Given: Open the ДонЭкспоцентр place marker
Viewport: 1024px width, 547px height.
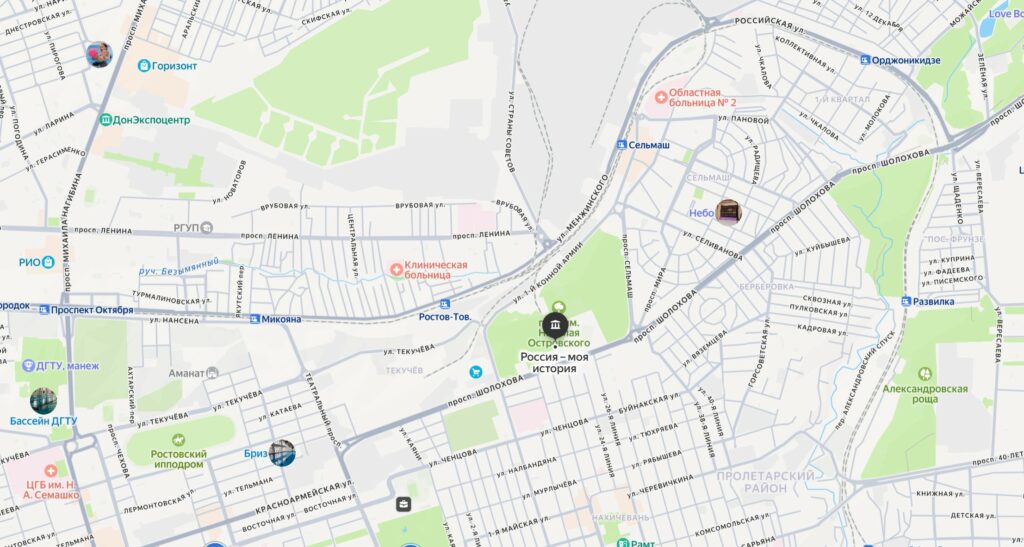Looking at the screenshot, I should click(106, 120).
